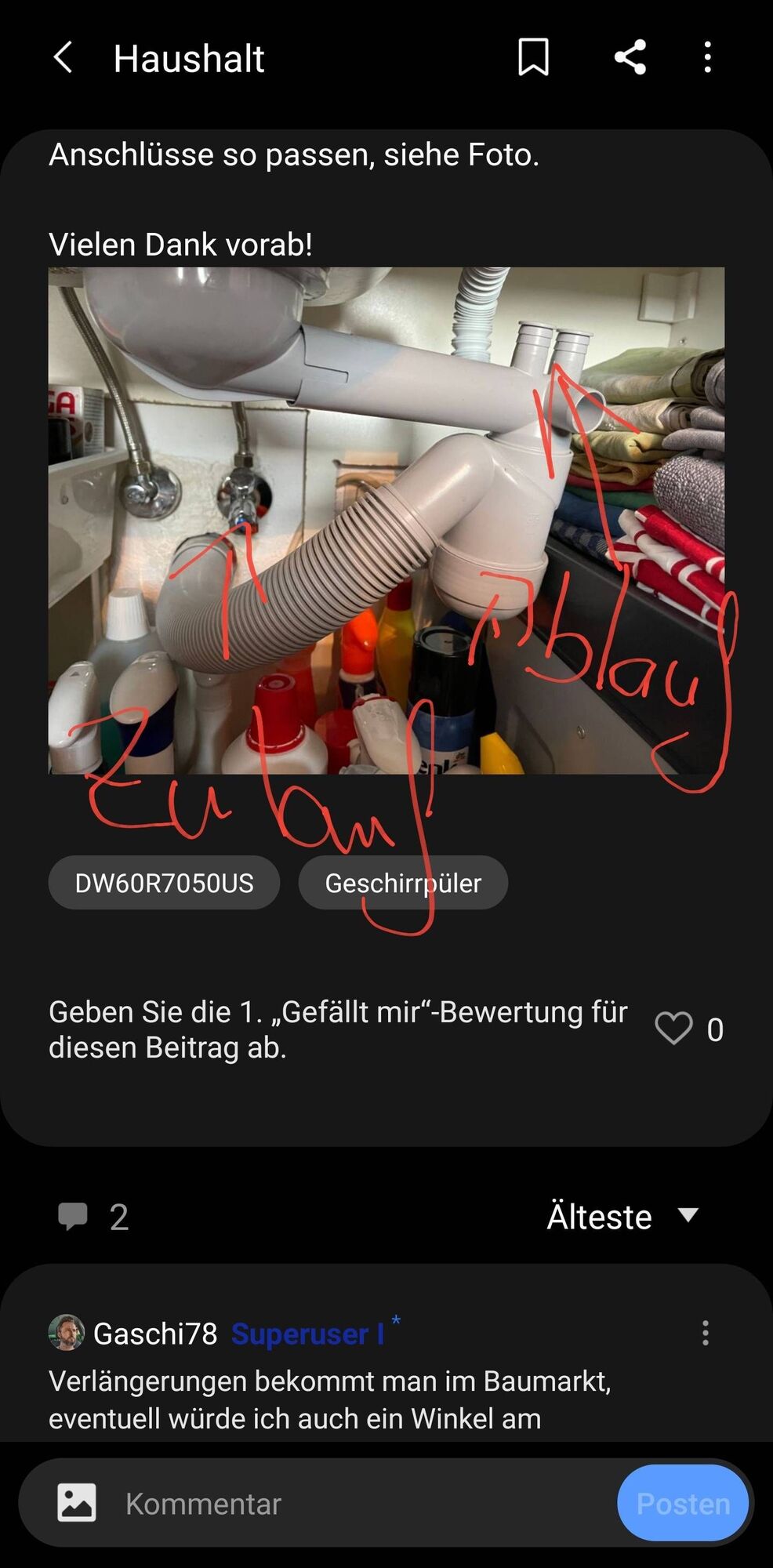The image size is (773, 1568).
Task: Tap the heart icon to like the post
Action: click(x=673, y=1028)
